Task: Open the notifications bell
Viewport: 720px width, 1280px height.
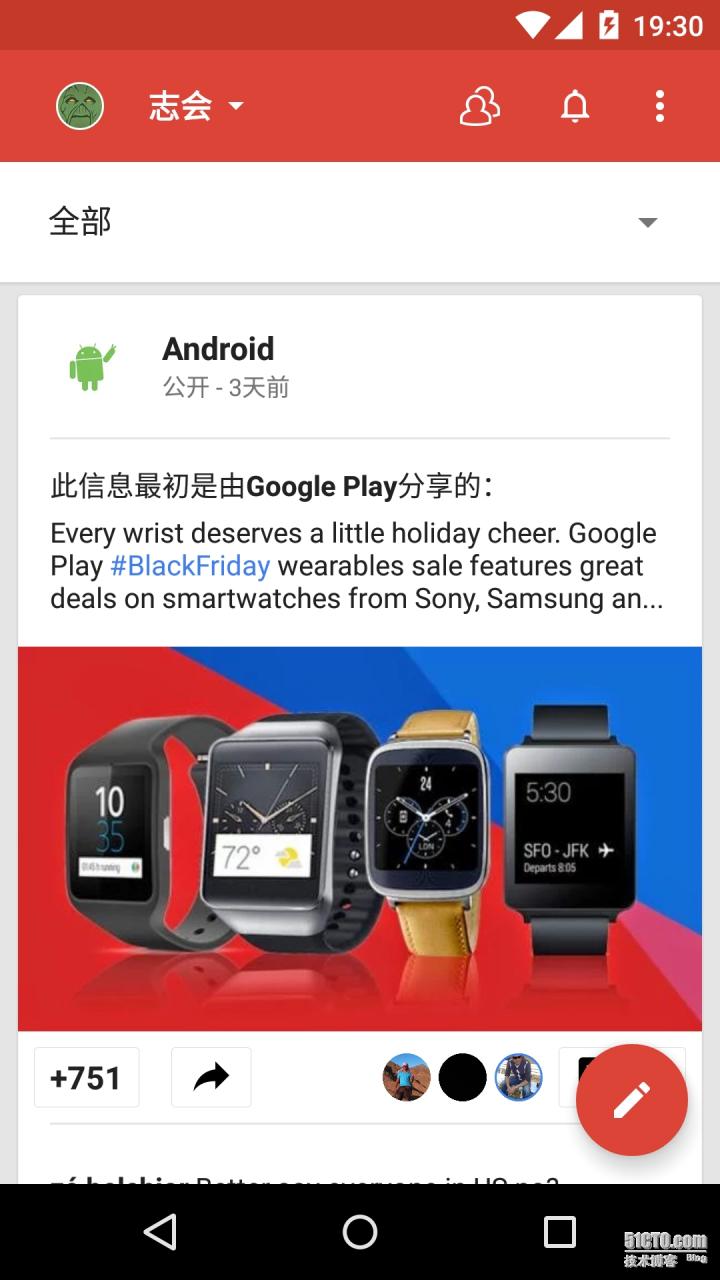Action: tap(575, 106)
